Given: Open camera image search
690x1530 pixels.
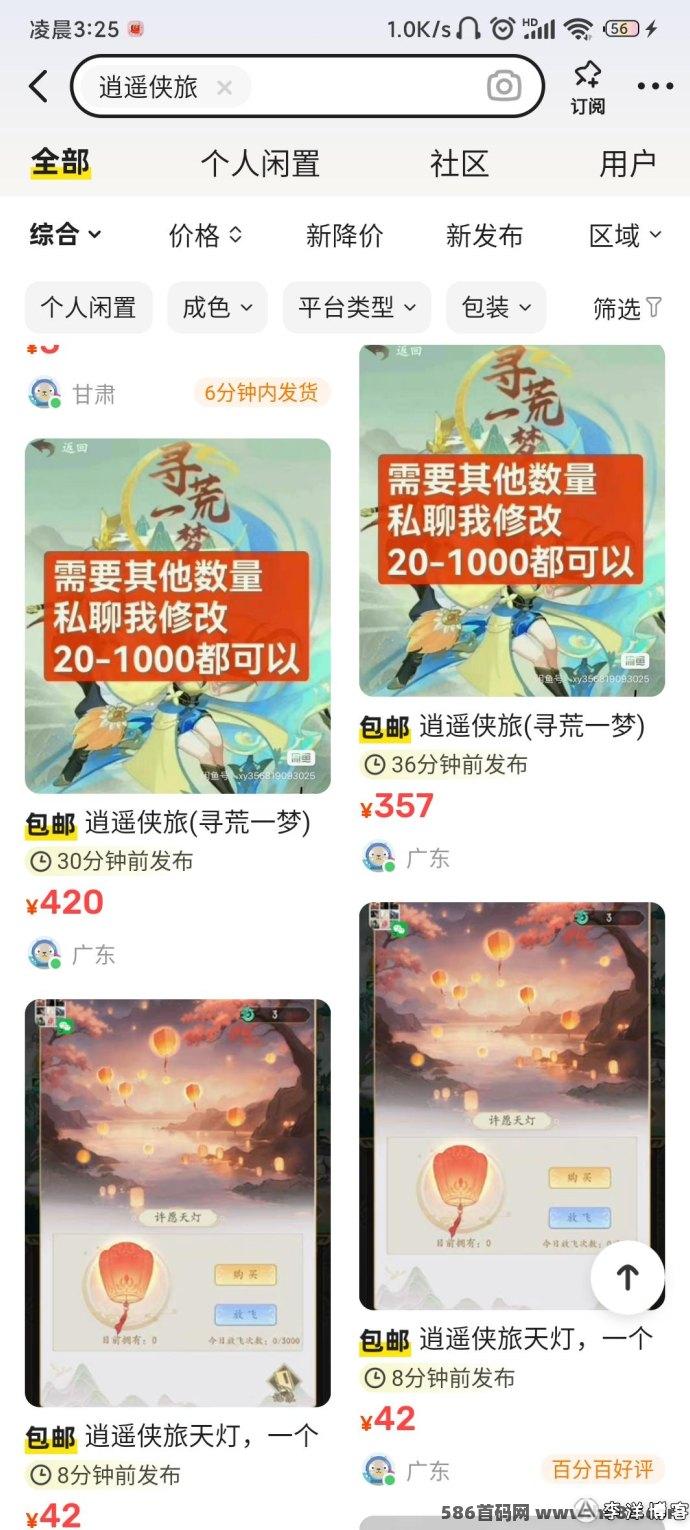Looking at the screenshot, I should tap(504, 87).
